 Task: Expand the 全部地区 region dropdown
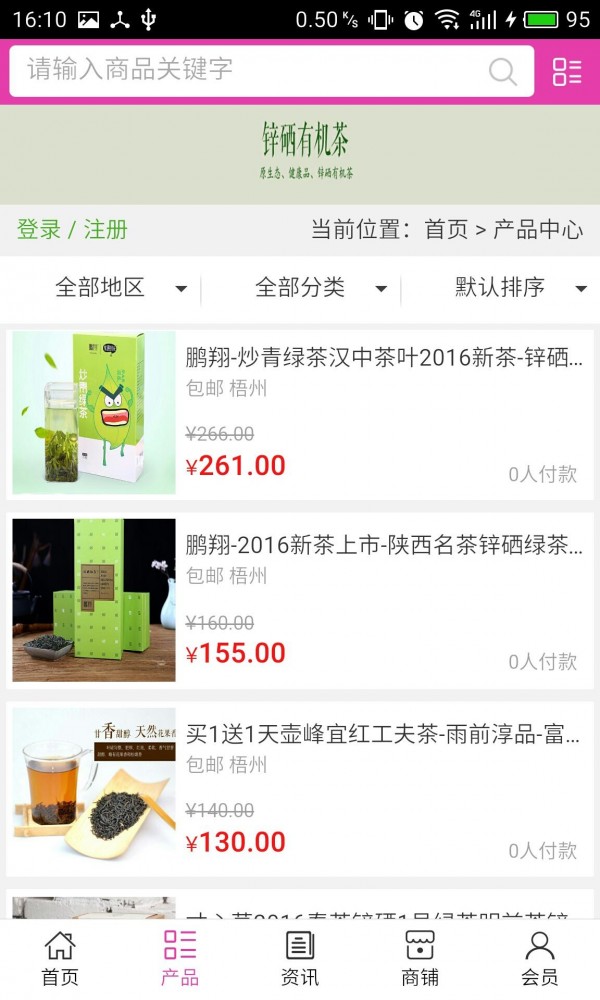(120, 289)
